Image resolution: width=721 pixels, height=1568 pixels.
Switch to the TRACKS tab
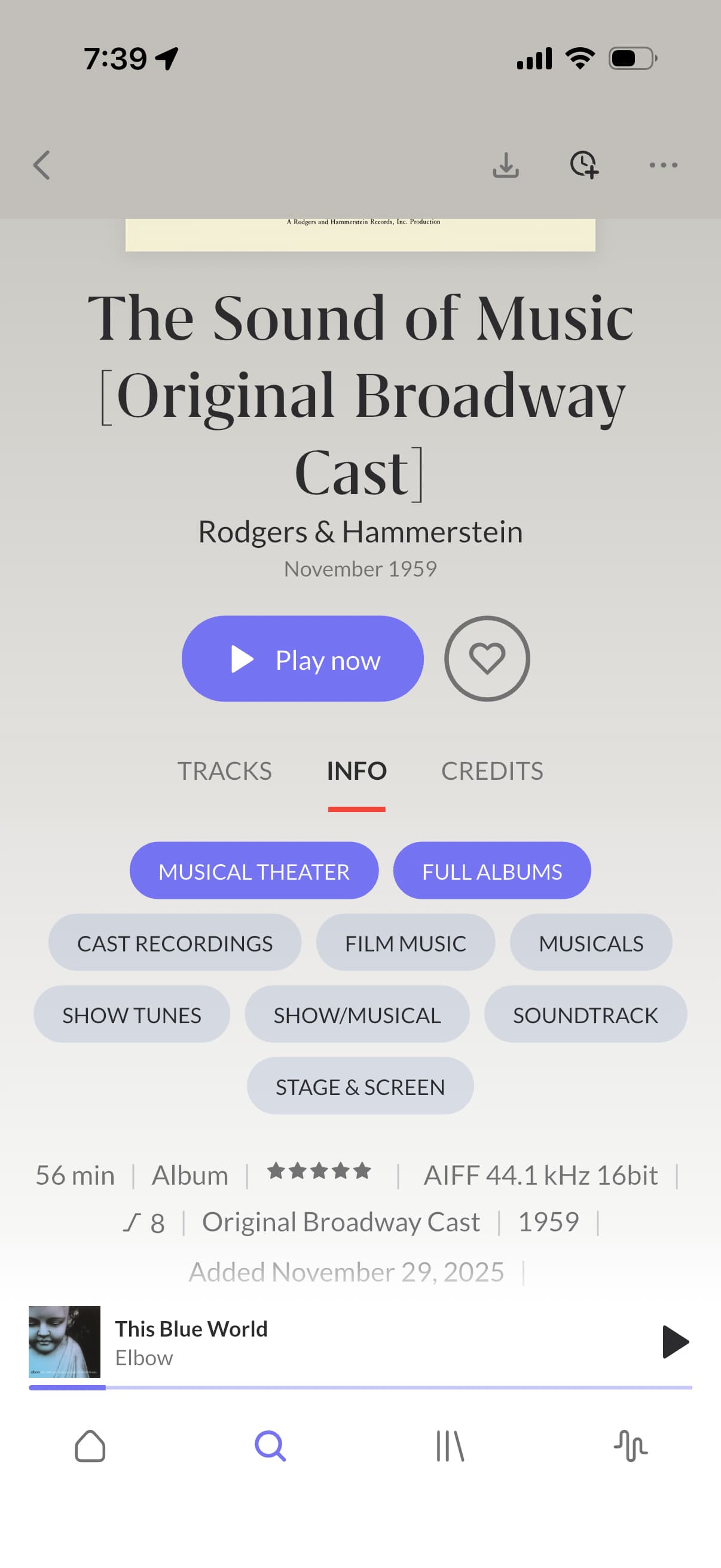click(225, 771)
